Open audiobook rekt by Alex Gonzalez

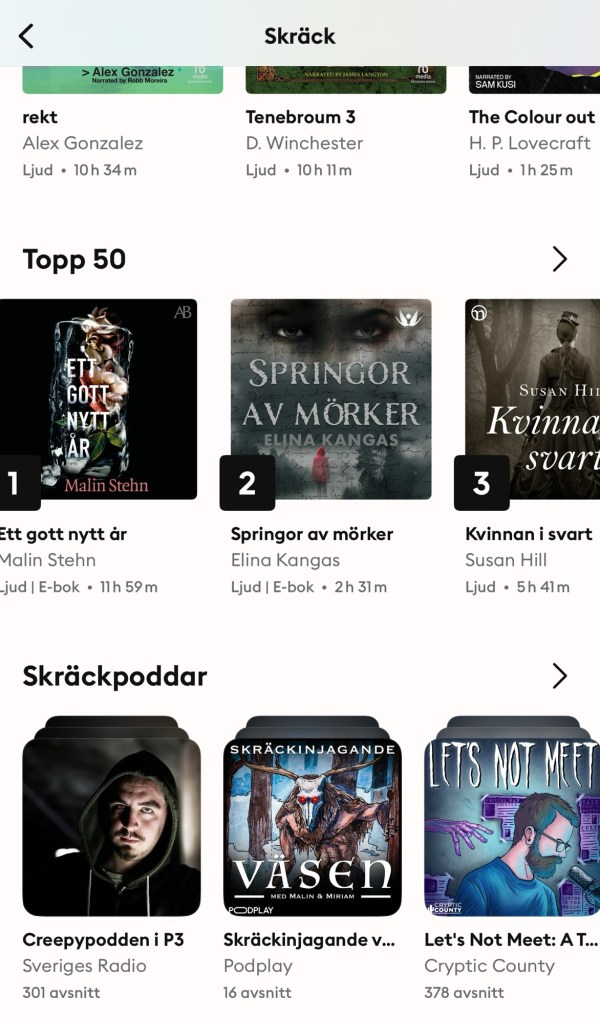tap(122, 117)
